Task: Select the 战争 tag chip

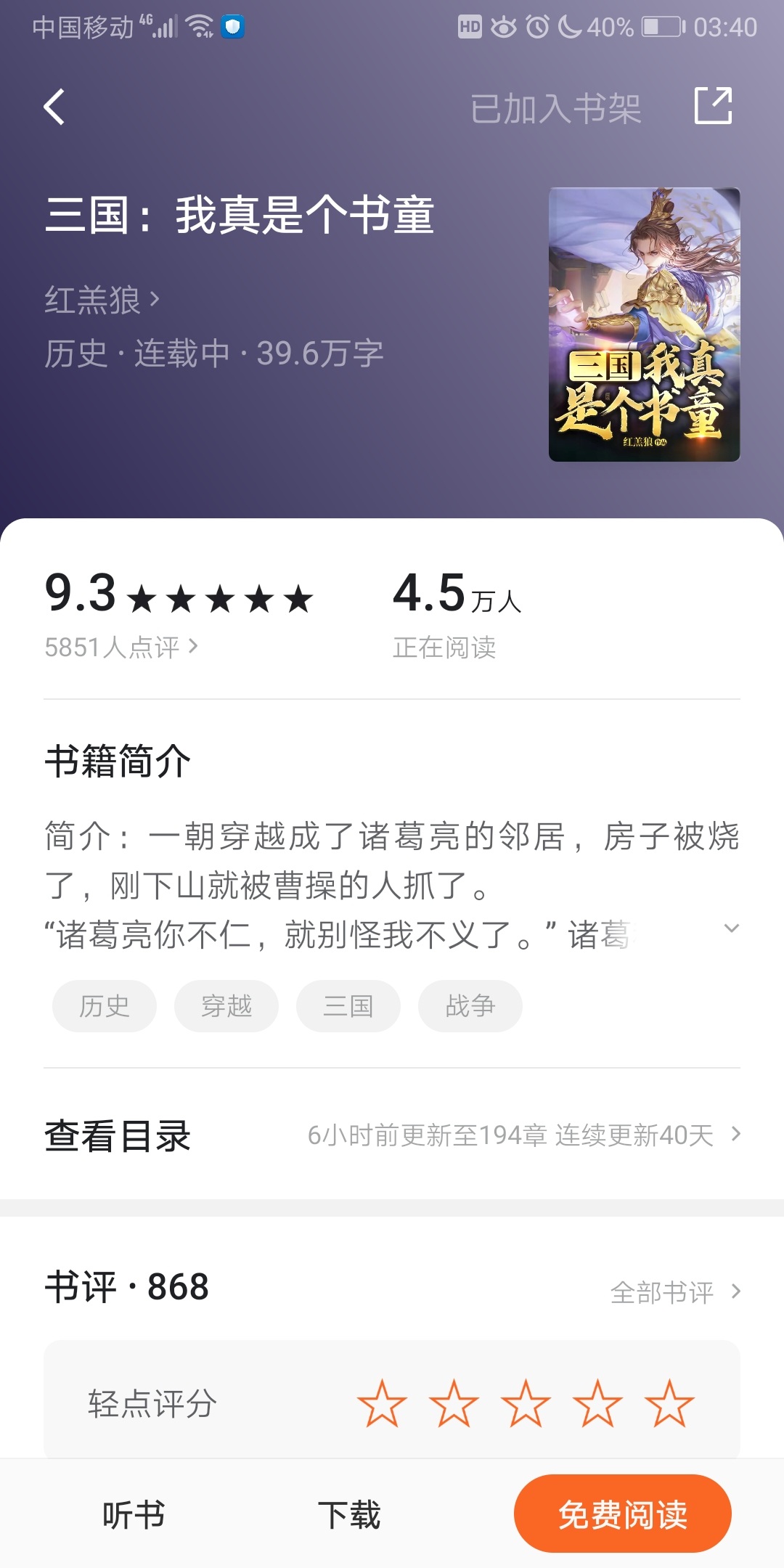Action: (470, 1006)
